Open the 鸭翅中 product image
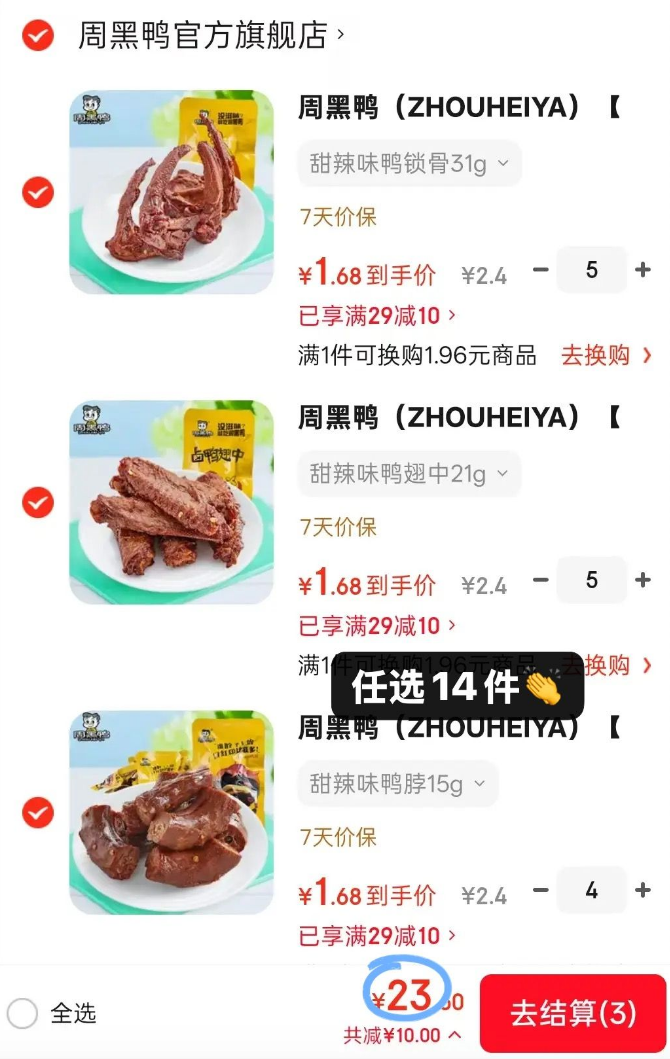 pos(171,502)
